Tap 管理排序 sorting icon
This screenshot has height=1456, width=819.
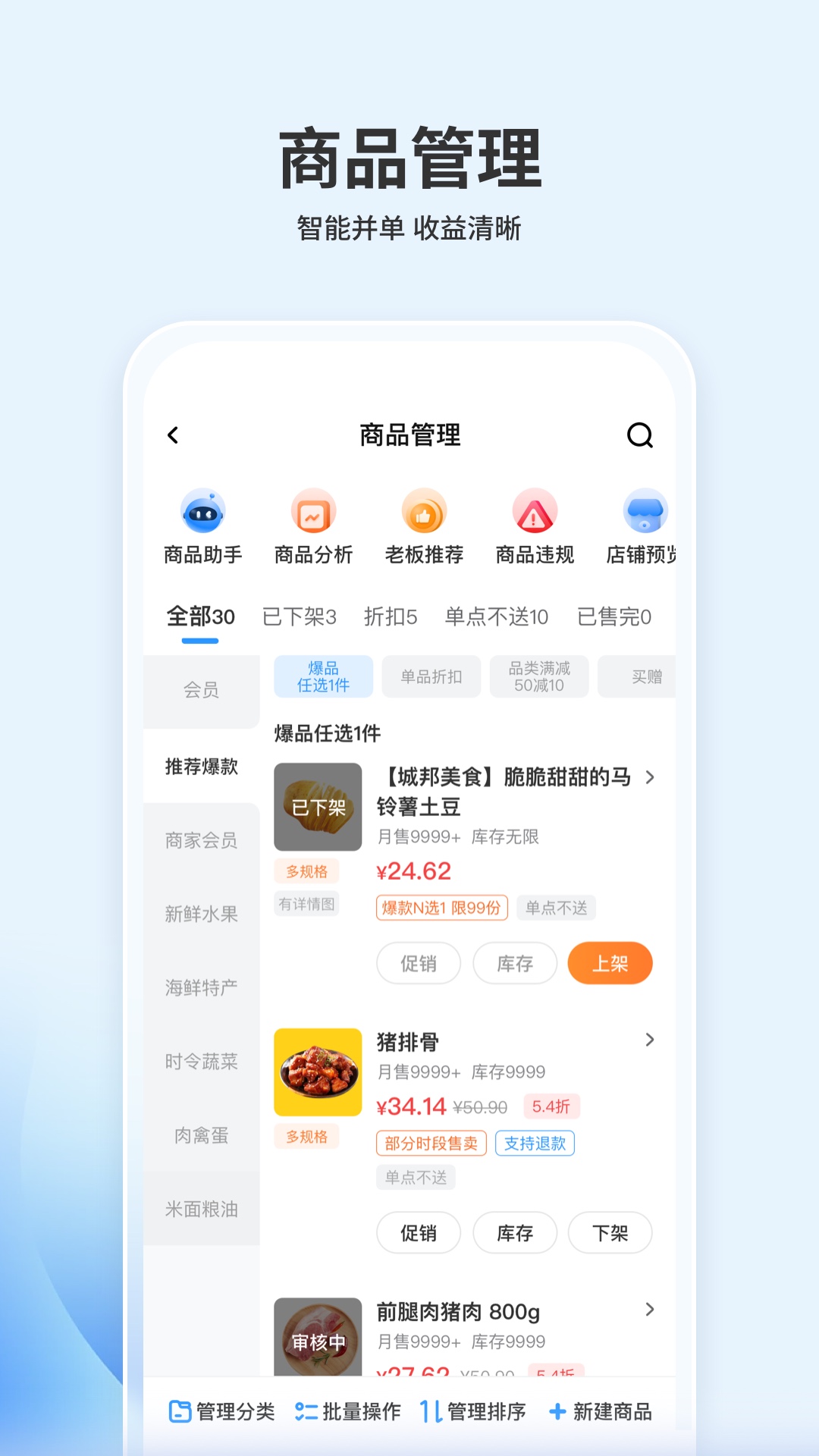coord(474,1412)
